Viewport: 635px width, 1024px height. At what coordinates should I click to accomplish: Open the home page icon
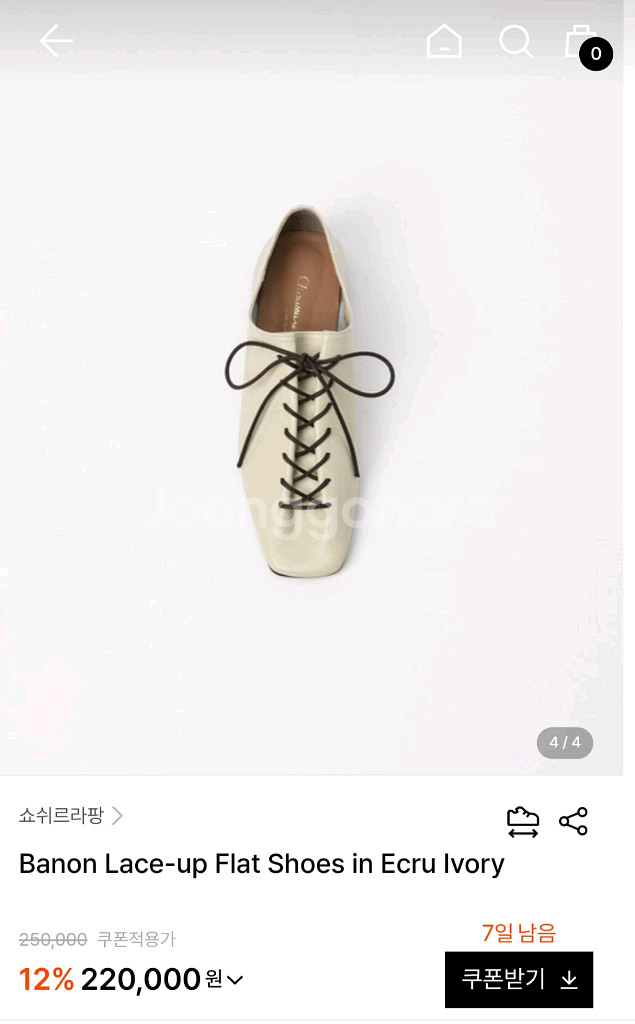tap(444, 41)
